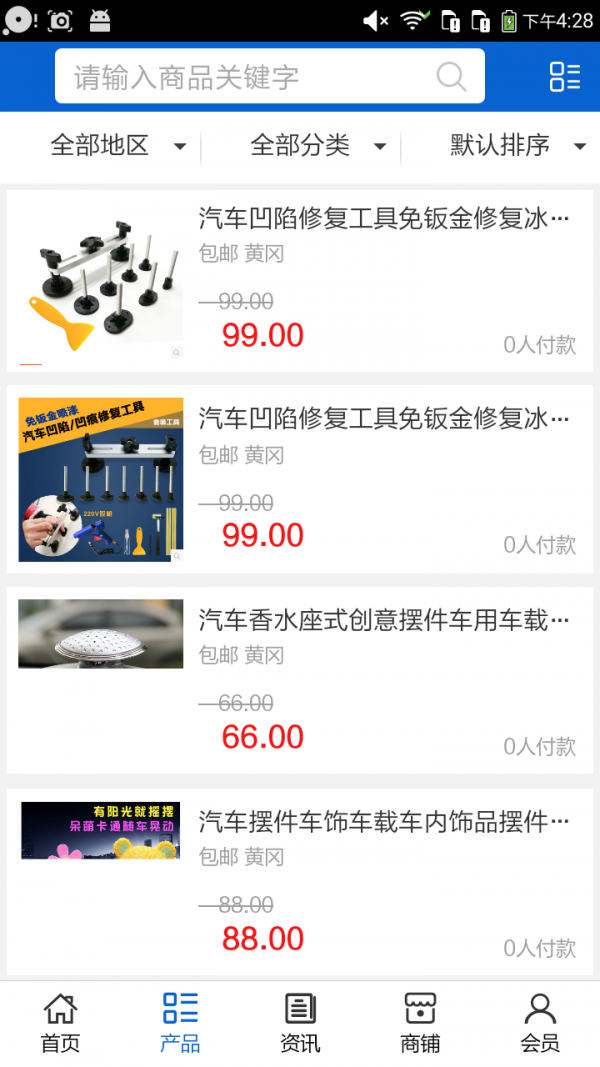Open the 汽车凹陷修复工具 product with blue banner photo
The width and height of the screenshot is (600, 1067).
(x=383, y=419)
